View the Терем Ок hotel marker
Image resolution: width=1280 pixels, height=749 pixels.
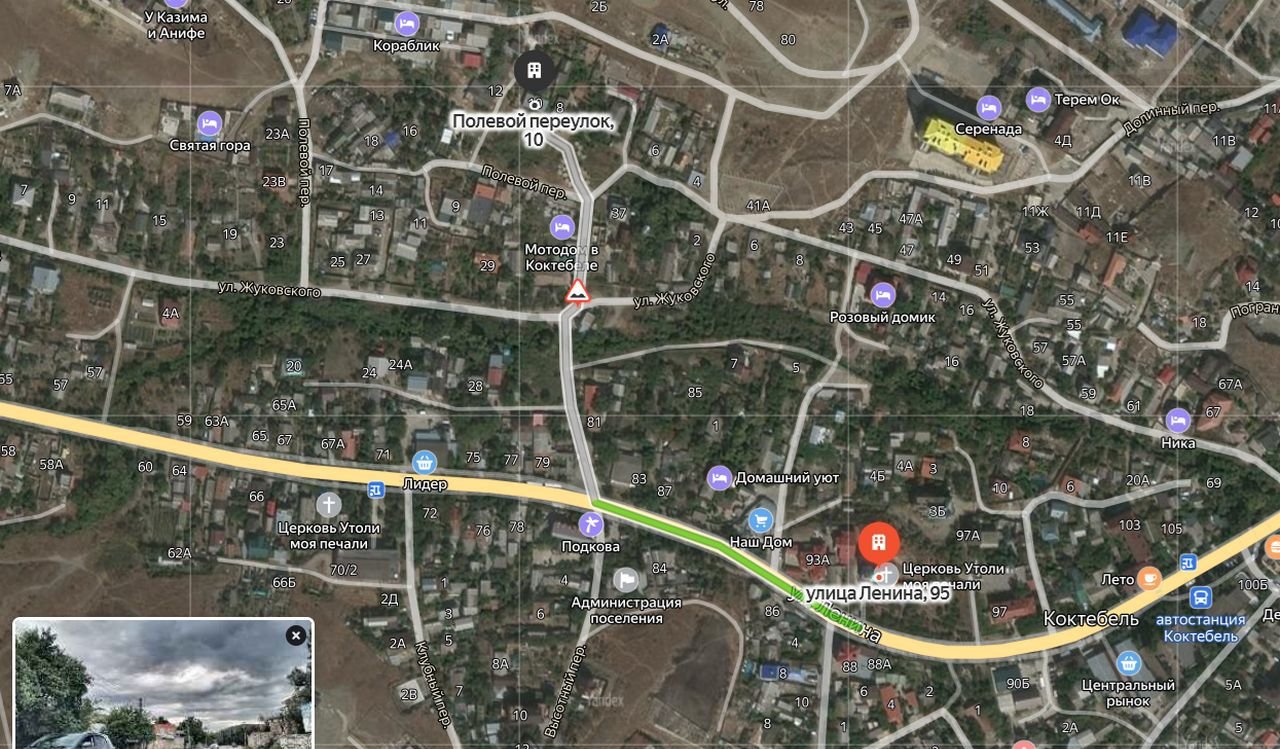1038,99
